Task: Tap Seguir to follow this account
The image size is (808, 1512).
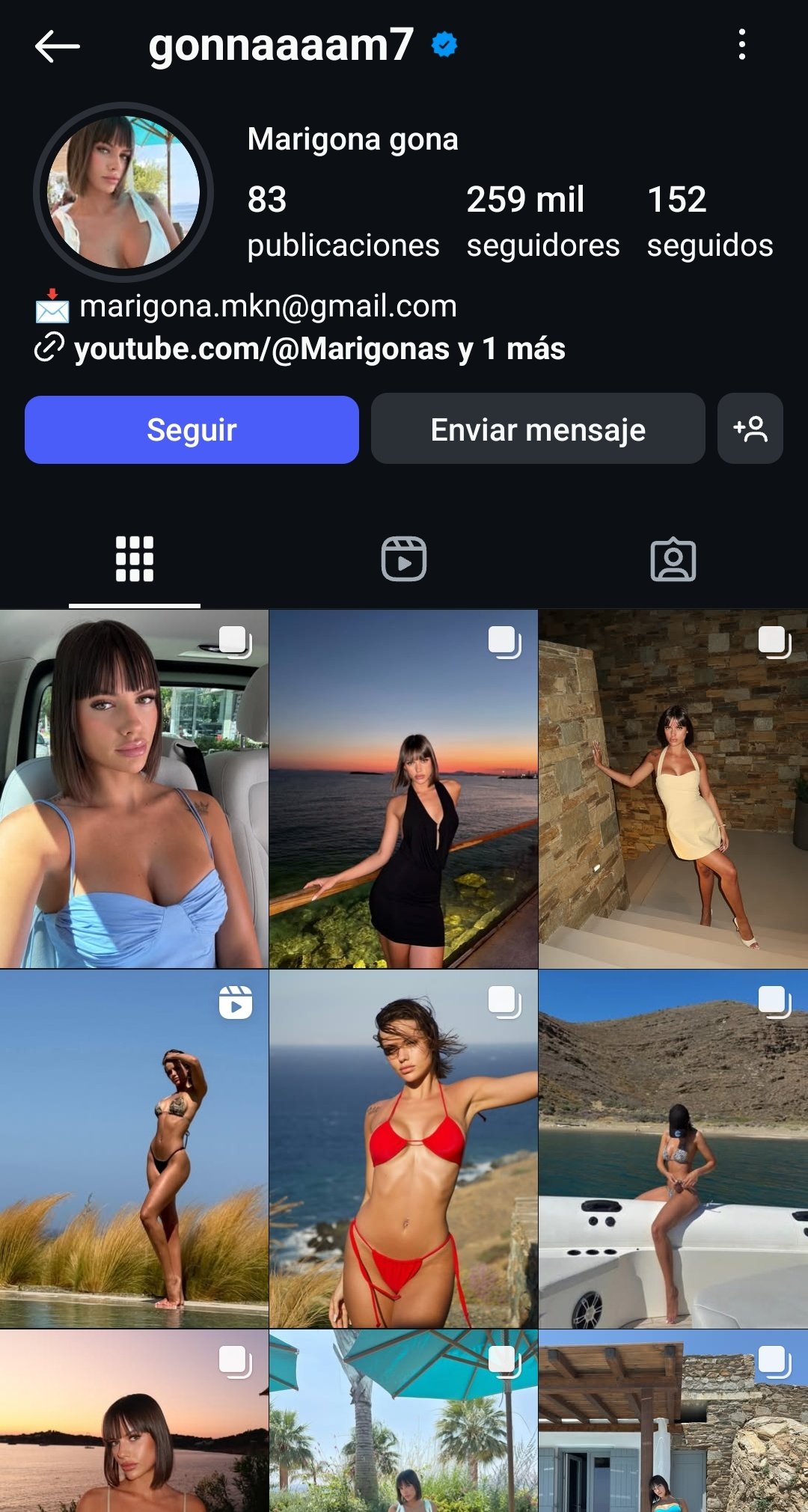Action: click(x=192, y=429)
